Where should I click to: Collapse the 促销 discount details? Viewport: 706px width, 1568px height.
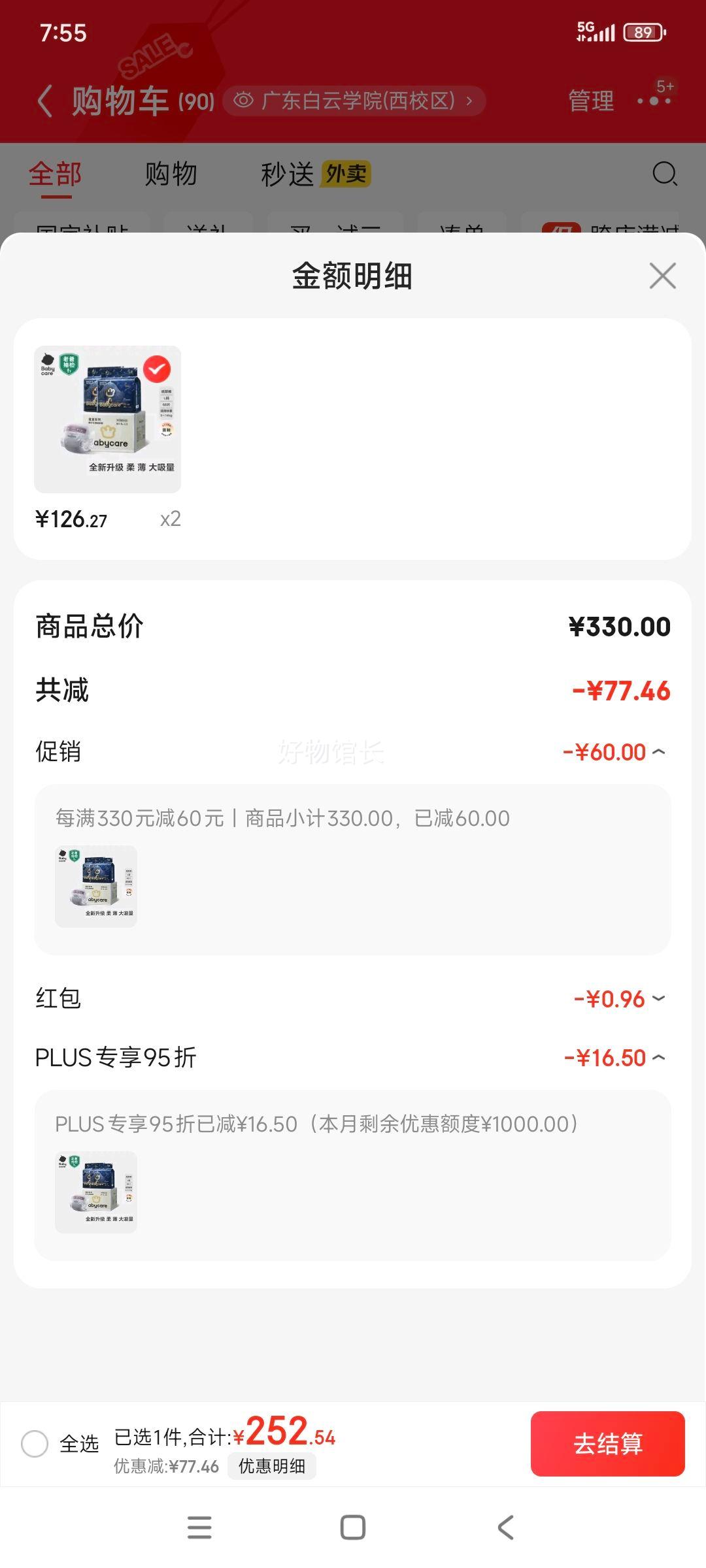(659, 752)
